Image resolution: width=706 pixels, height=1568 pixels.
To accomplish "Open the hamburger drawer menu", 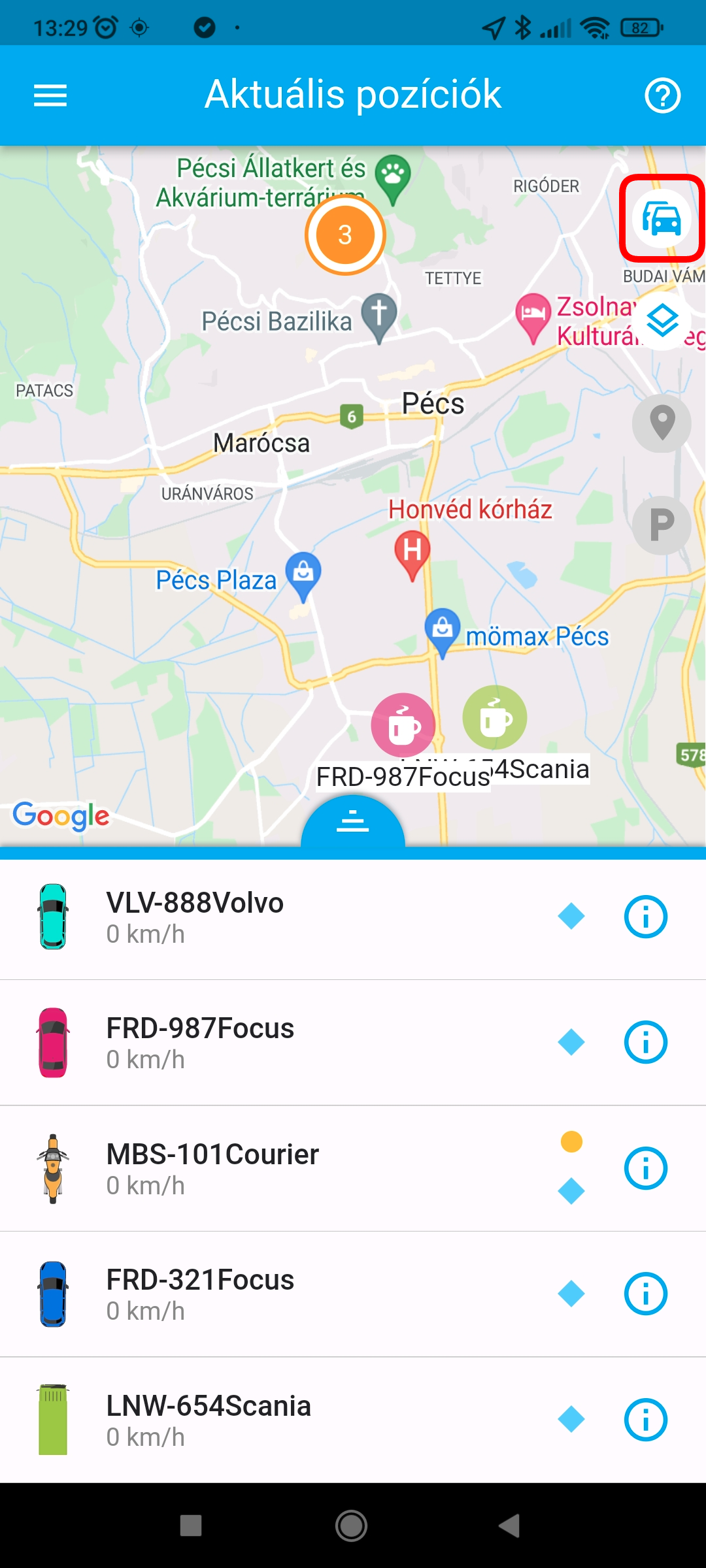I will (50, 95).
